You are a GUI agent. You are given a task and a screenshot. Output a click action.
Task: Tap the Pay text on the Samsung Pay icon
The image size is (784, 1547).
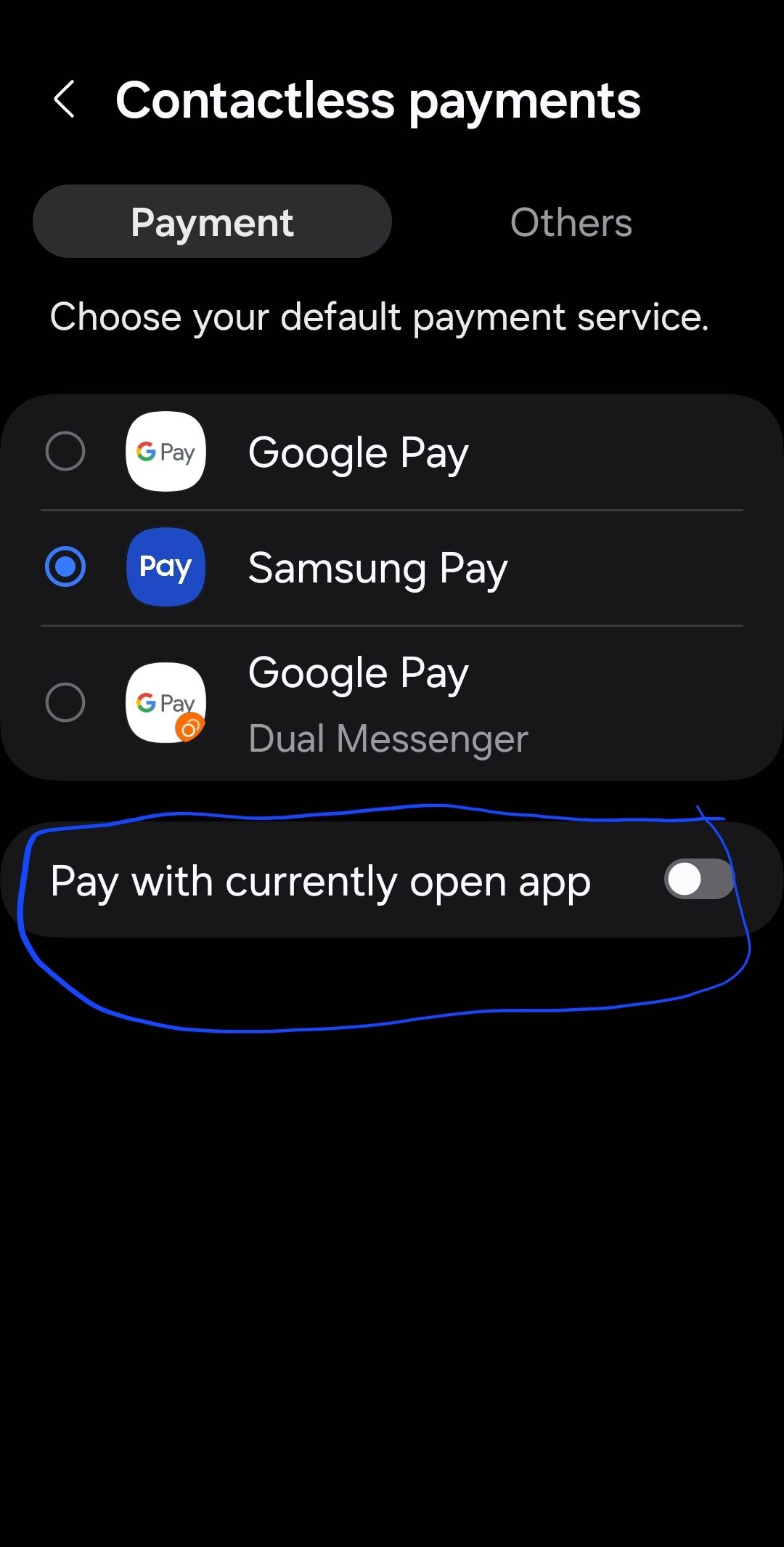tap(166, 567)
